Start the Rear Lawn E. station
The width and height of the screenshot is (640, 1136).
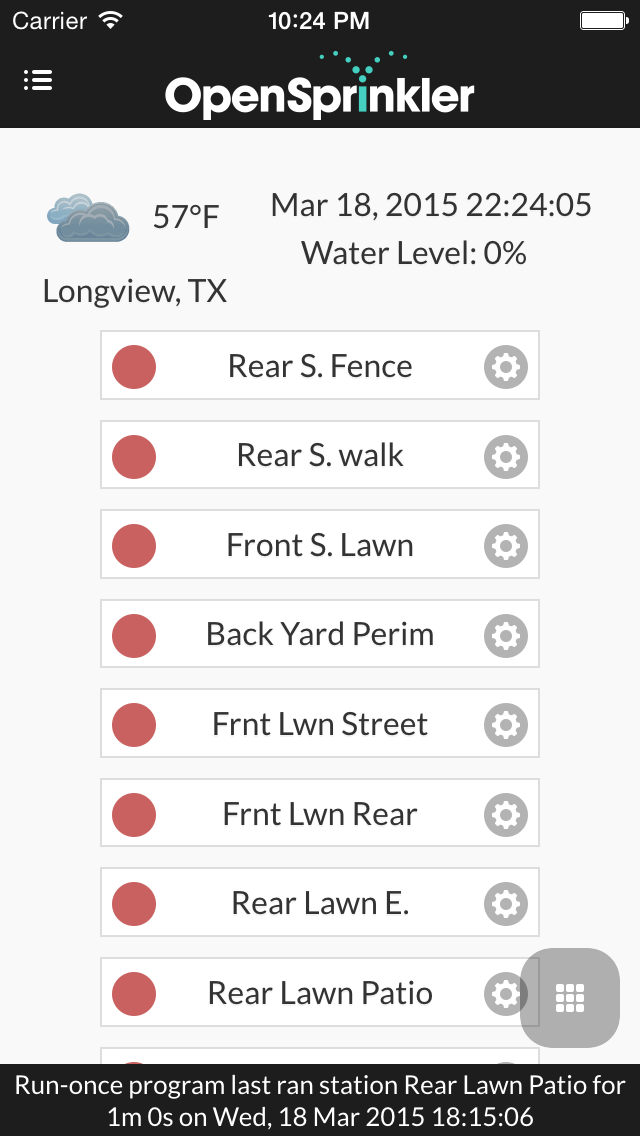click(x=320, y=904)
